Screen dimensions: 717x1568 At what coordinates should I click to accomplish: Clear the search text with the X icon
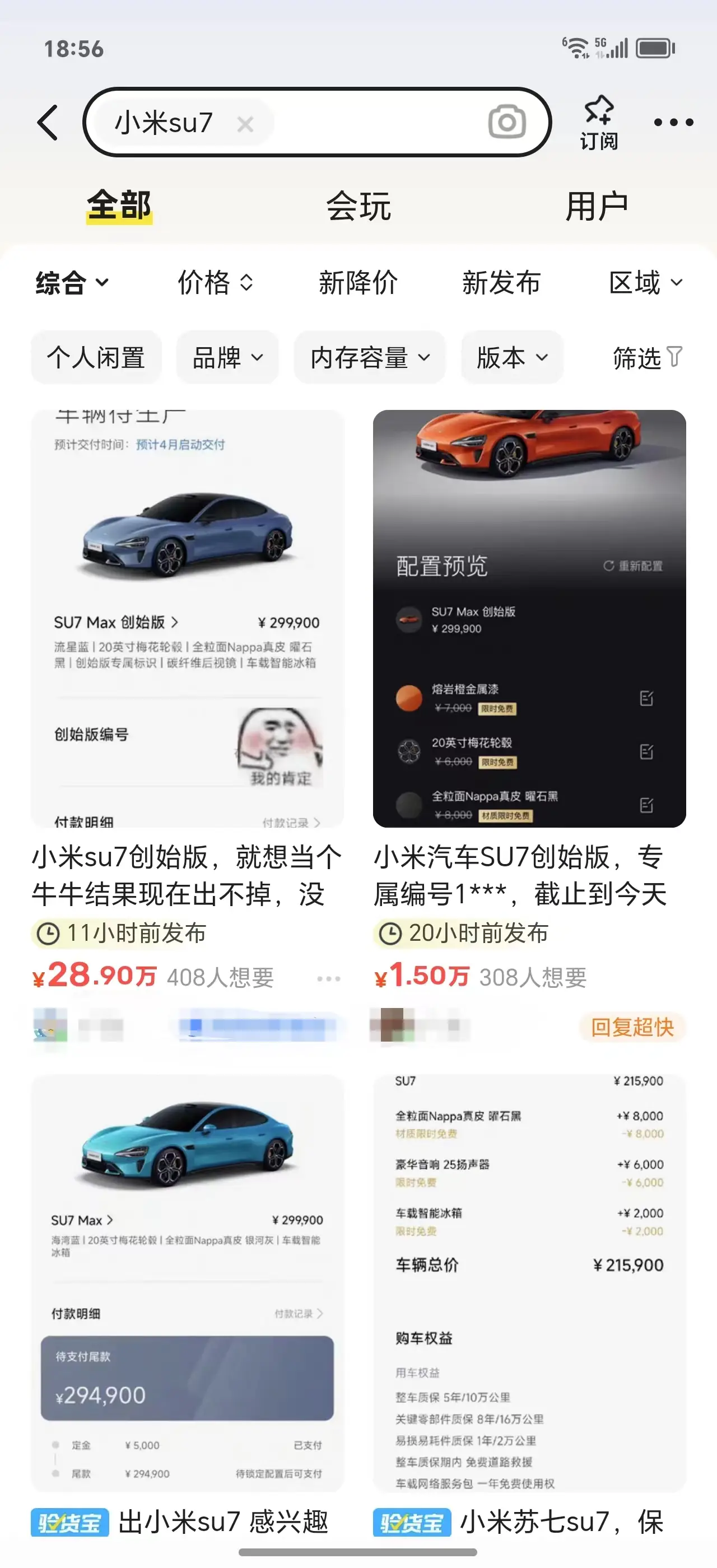pyautogui.click(x=246, y=124)
